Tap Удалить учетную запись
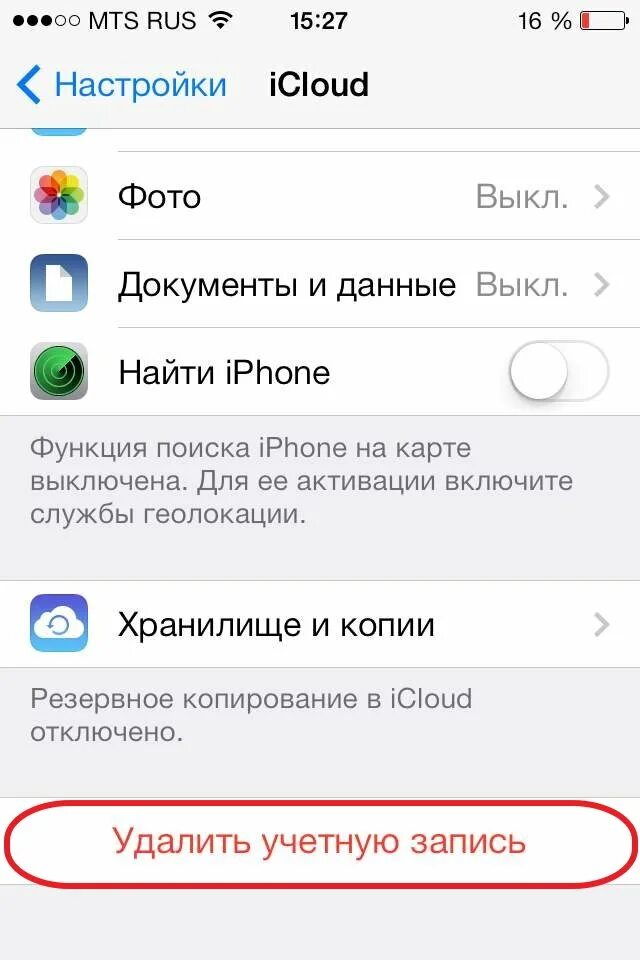The image size is (640, 960). [320, 841]
